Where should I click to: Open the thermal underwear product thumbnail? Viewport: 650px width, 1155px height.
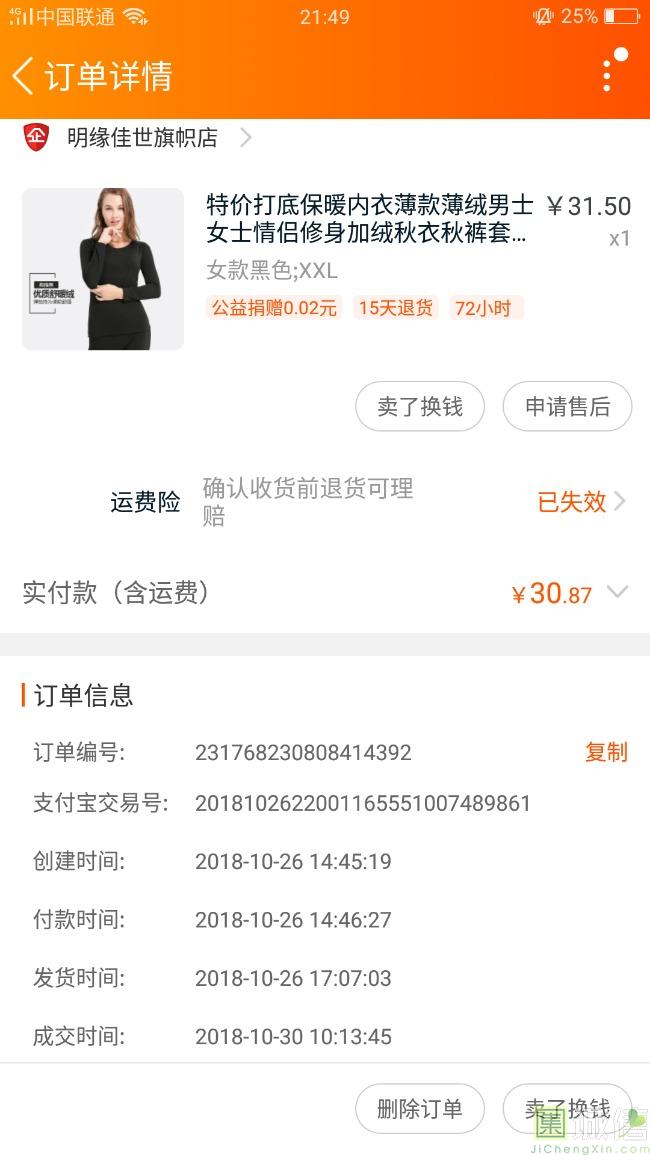[x=103, y=269]
